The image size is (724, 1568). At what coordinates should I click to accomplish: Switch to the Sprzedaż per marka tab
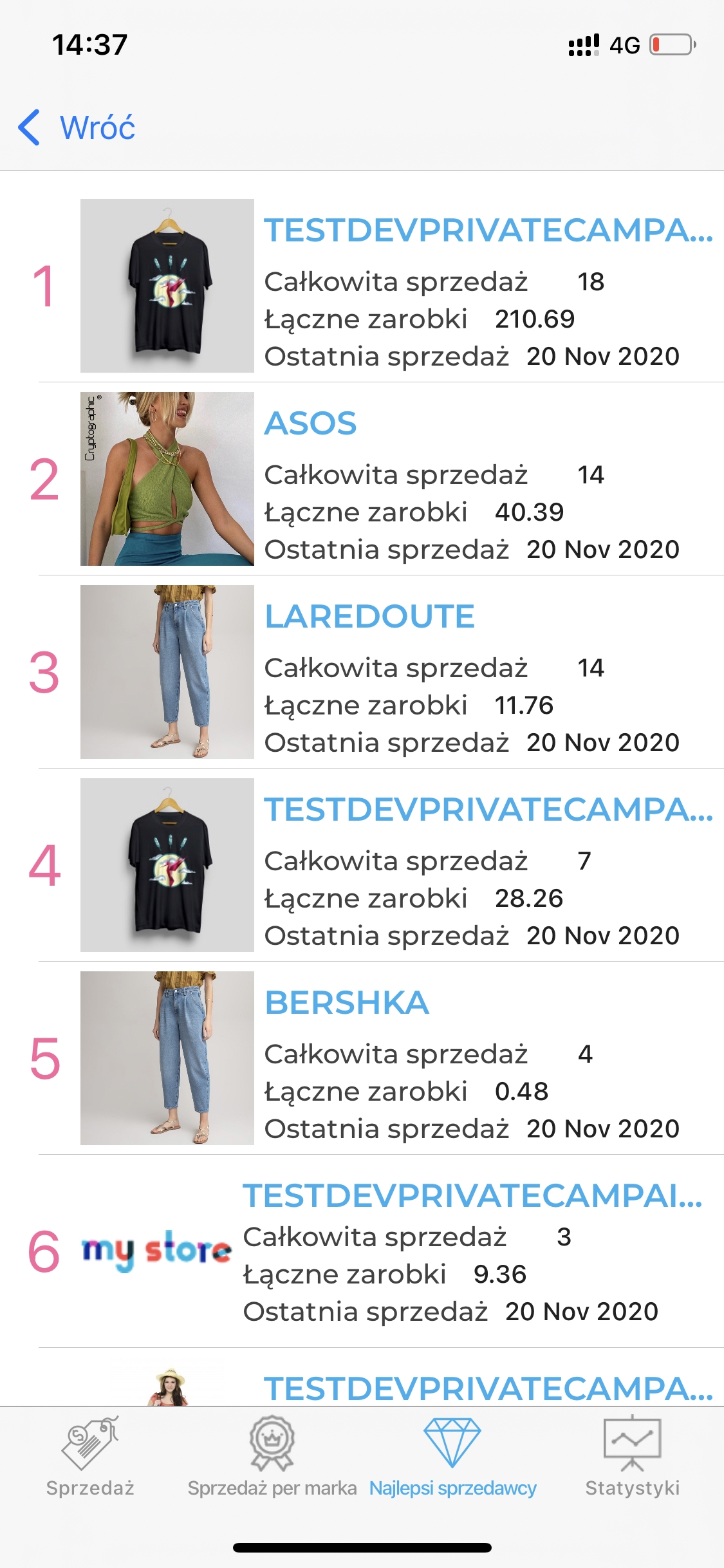tap(272, 1457)
